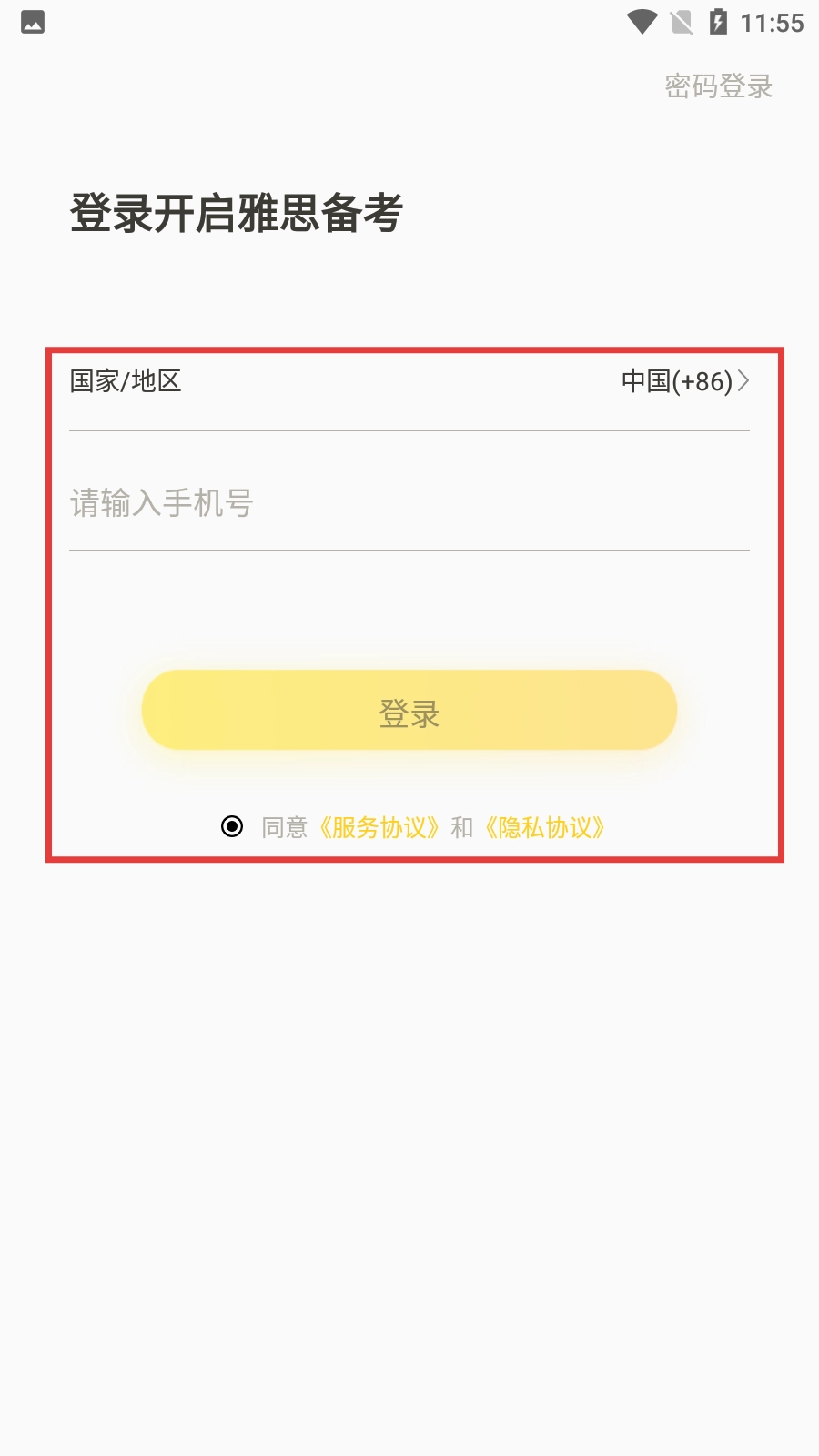The width and height of the screenshot is (819, 1456).
Task: Open the 国家/地区 country code picker
Action: click(684, 381)
